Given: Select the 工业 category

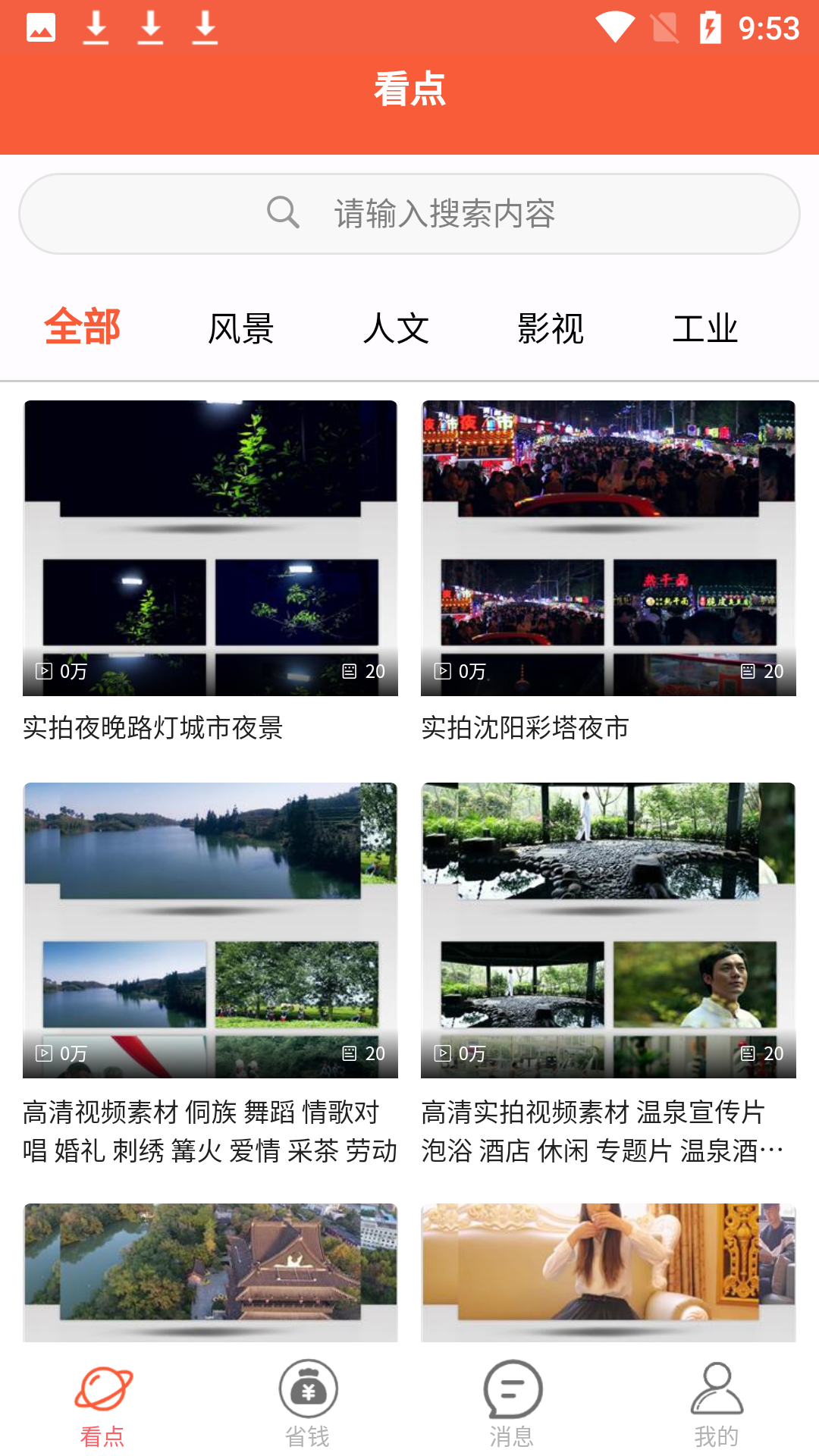Looking at the screenshot, I should coord(707,328).
